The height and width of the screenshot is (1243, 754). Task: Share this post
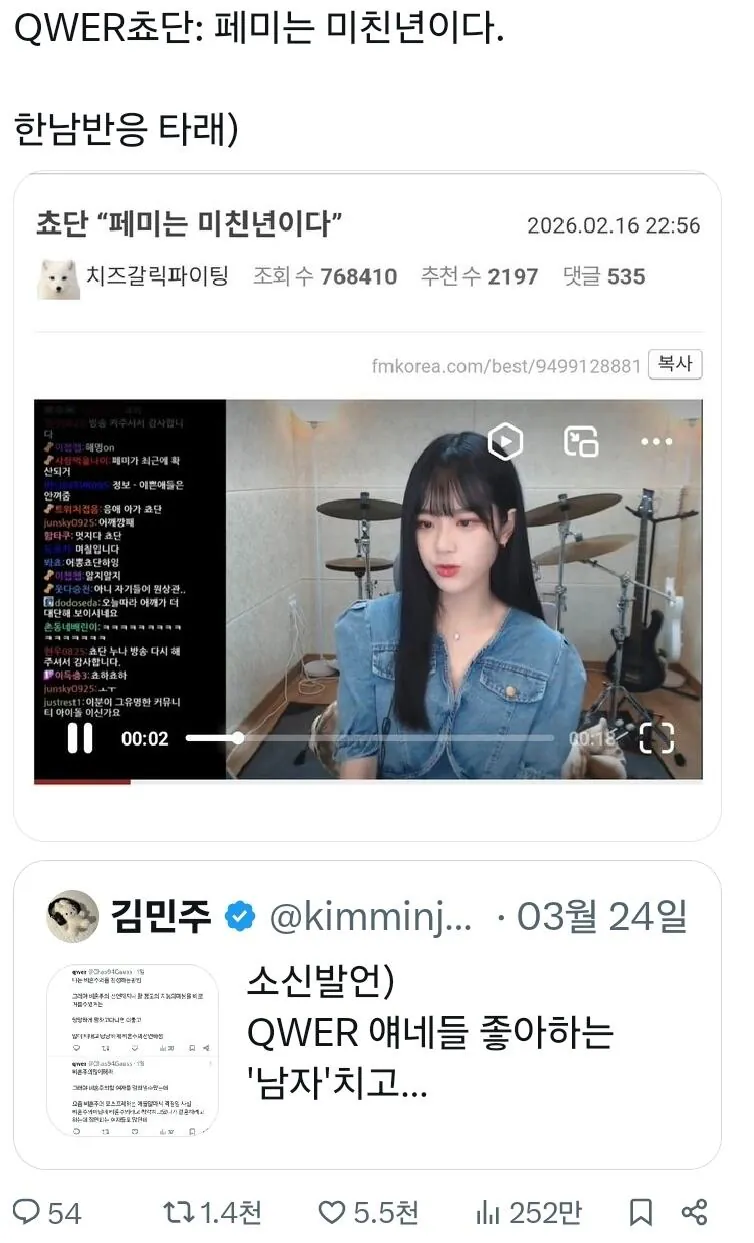(x=695, y=1213)
